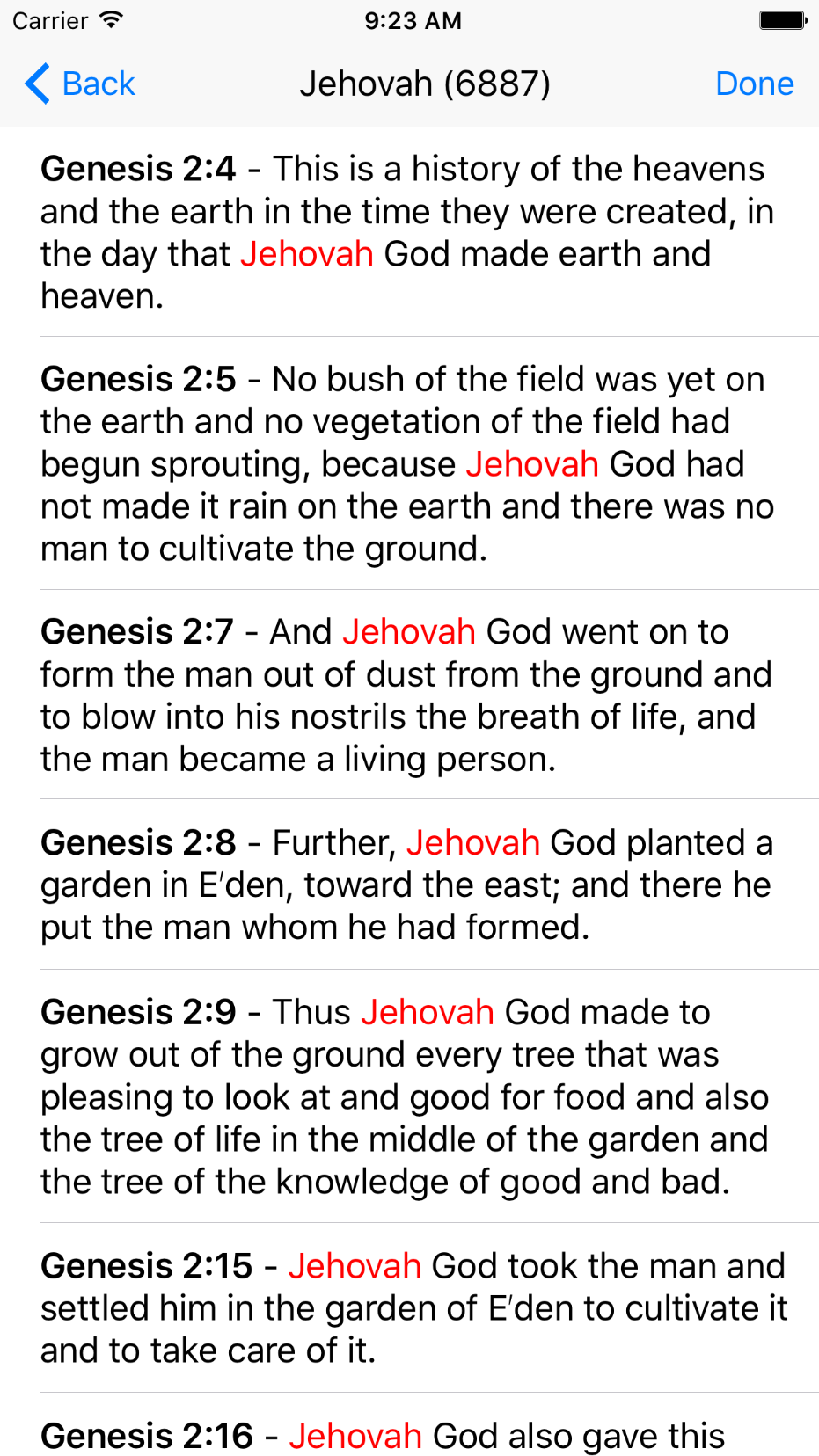Image resolution: width=819 pixels, height=1456 pixels.
Task: Go back using the Back button
Action: coord(80,84)
